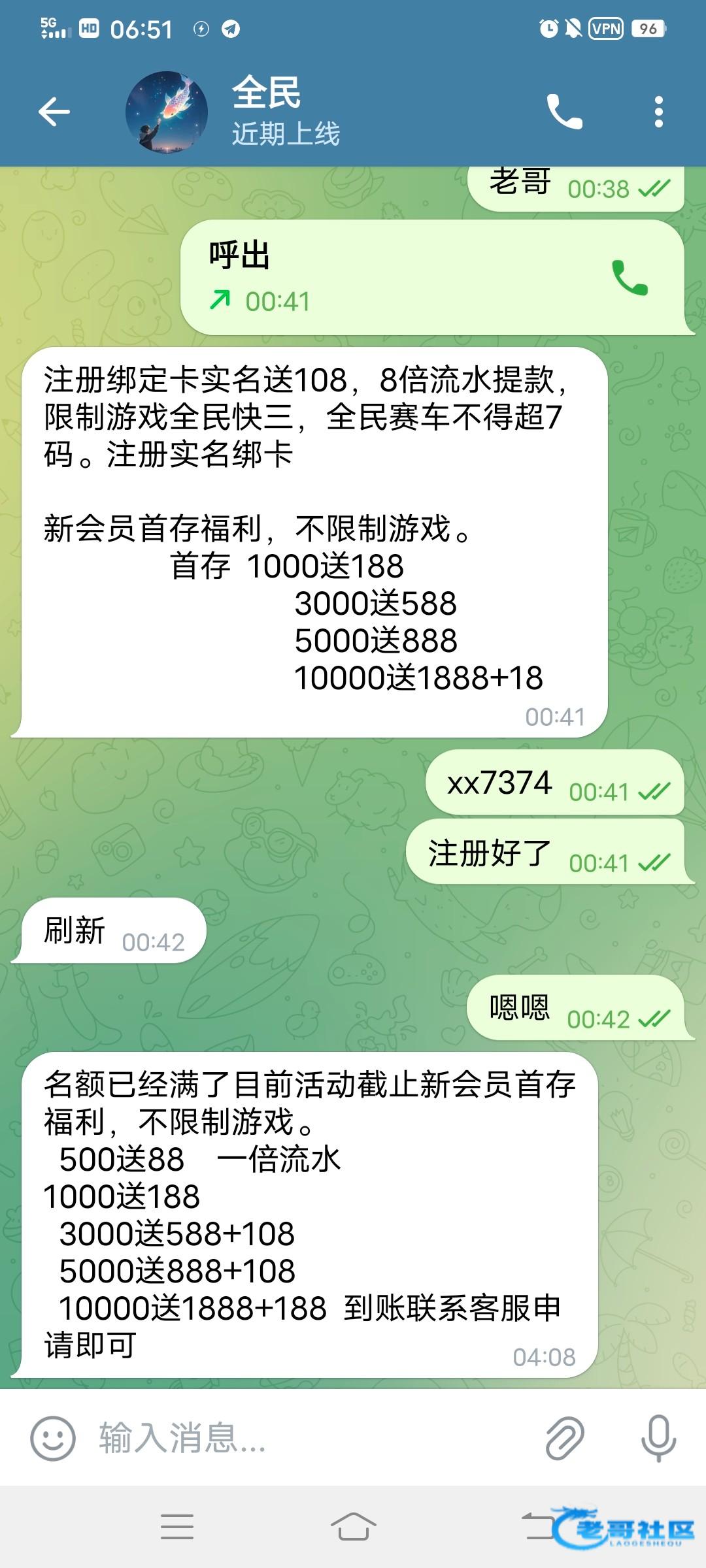This screenshot has width=706, height=1568.
Task: Start a voice call in the header
Action: (564, 112)
